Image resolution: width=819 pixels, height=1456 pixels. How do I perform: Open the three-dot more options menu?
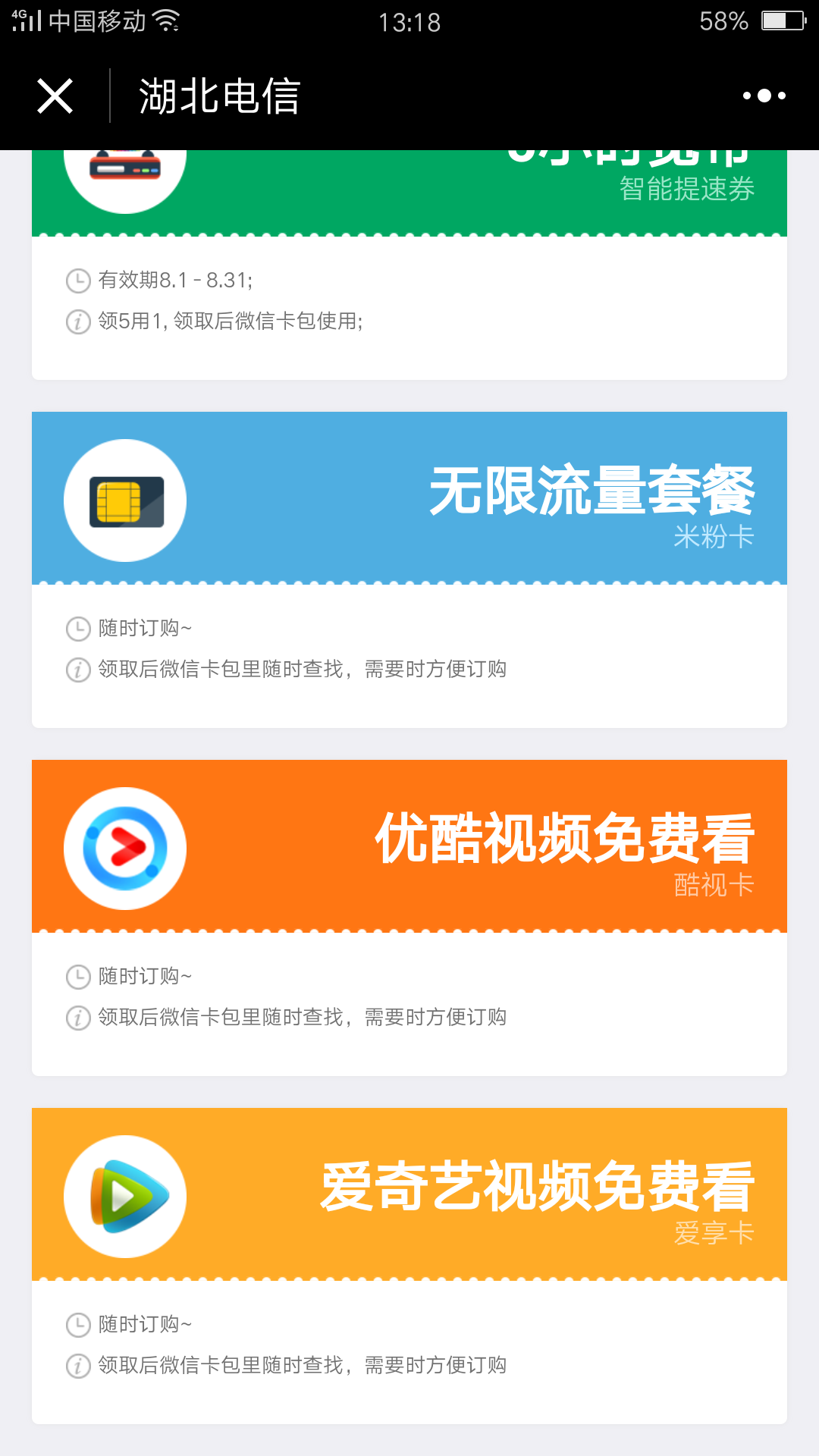pyautogui.click(x=764, y=96)
